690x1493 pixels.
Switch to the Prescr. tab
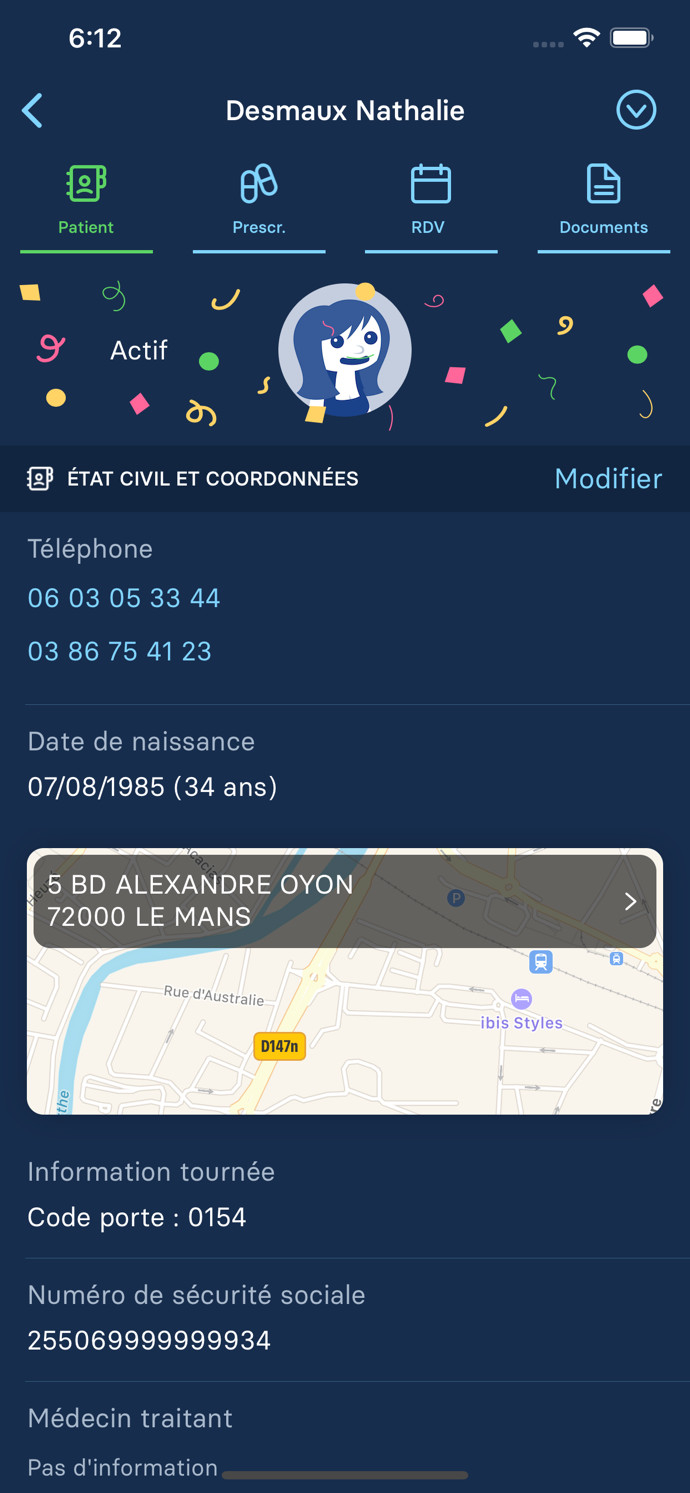[x=259, y=200]
